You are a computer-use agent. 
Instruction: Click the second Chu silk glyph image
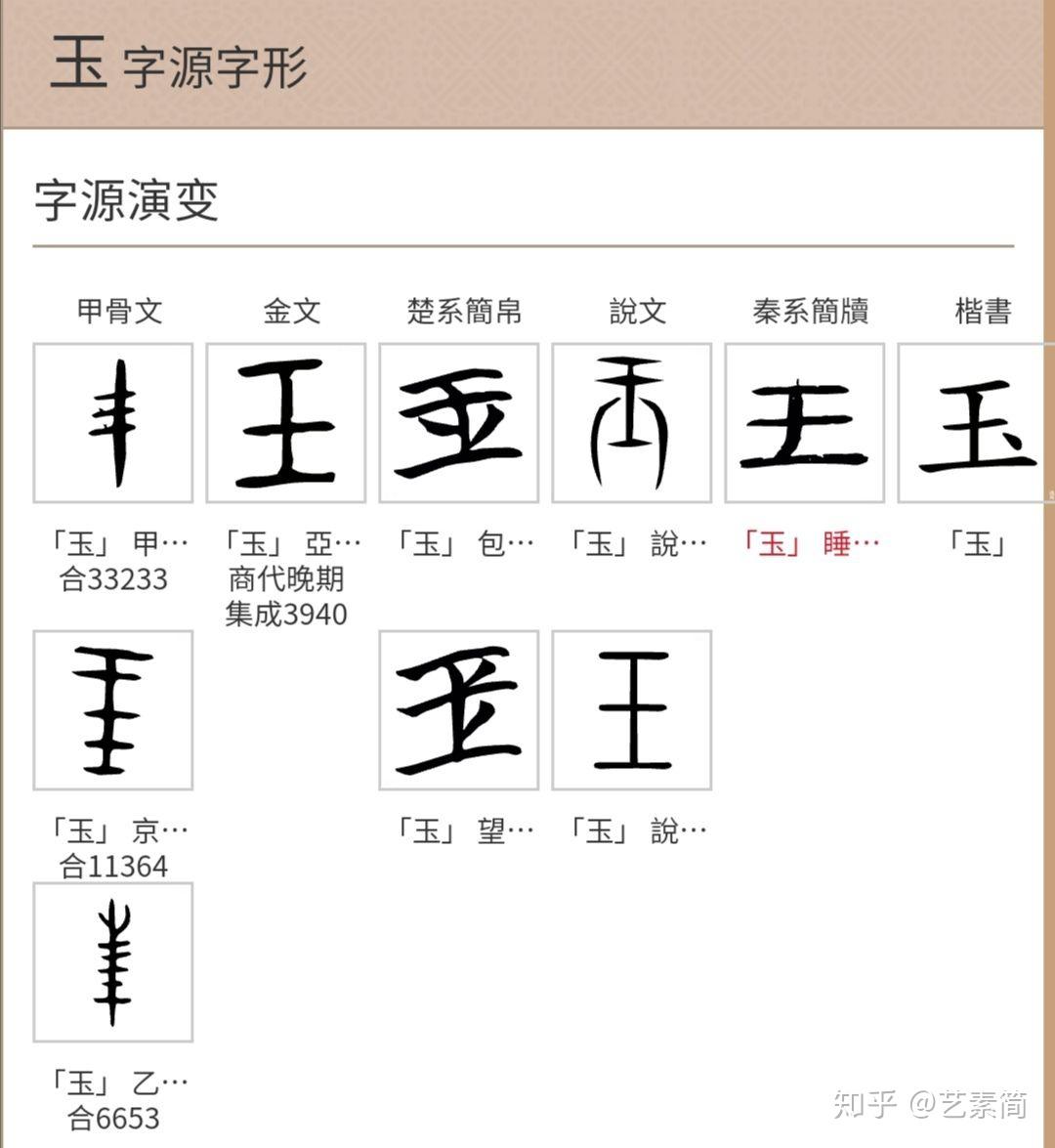(457, 708)
